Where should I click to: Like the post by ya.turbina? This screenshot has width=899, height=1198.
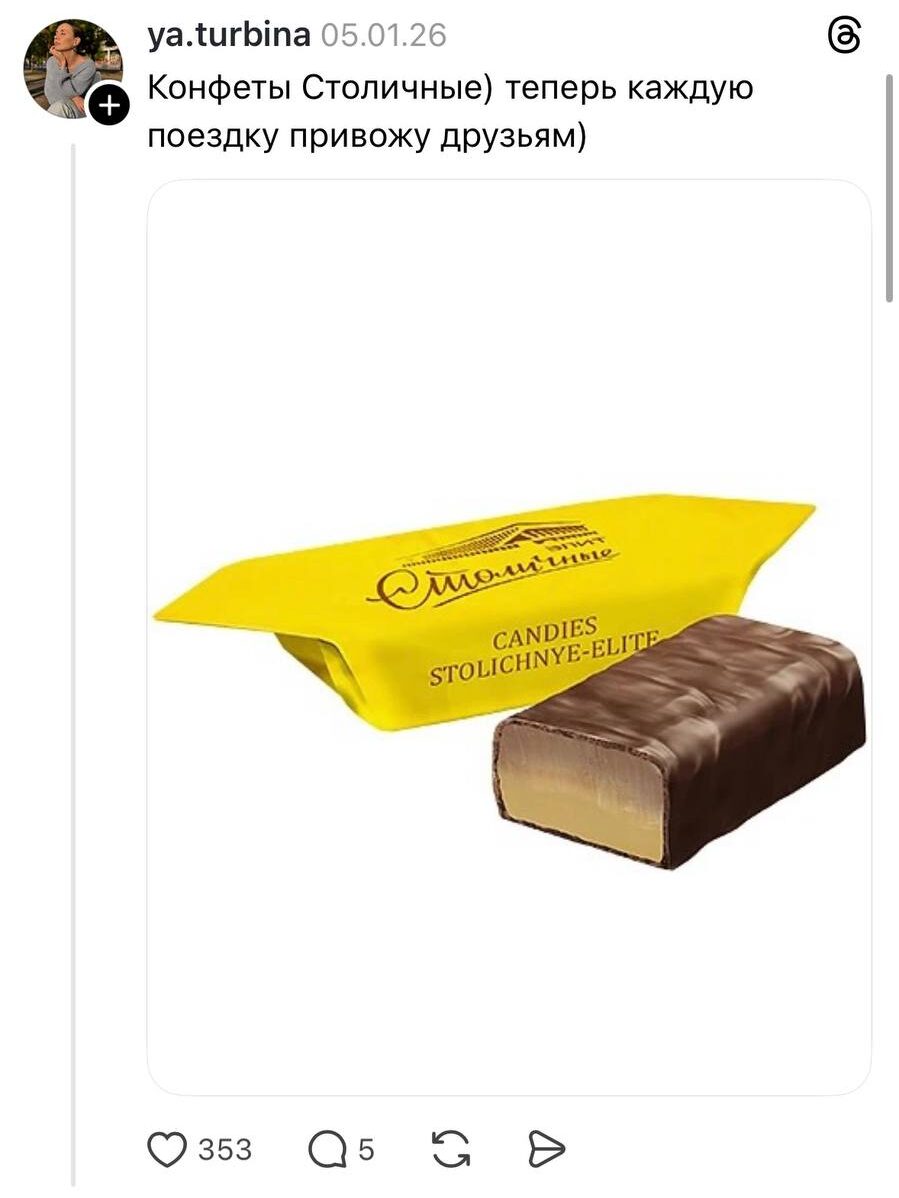tap(167, 1149)
